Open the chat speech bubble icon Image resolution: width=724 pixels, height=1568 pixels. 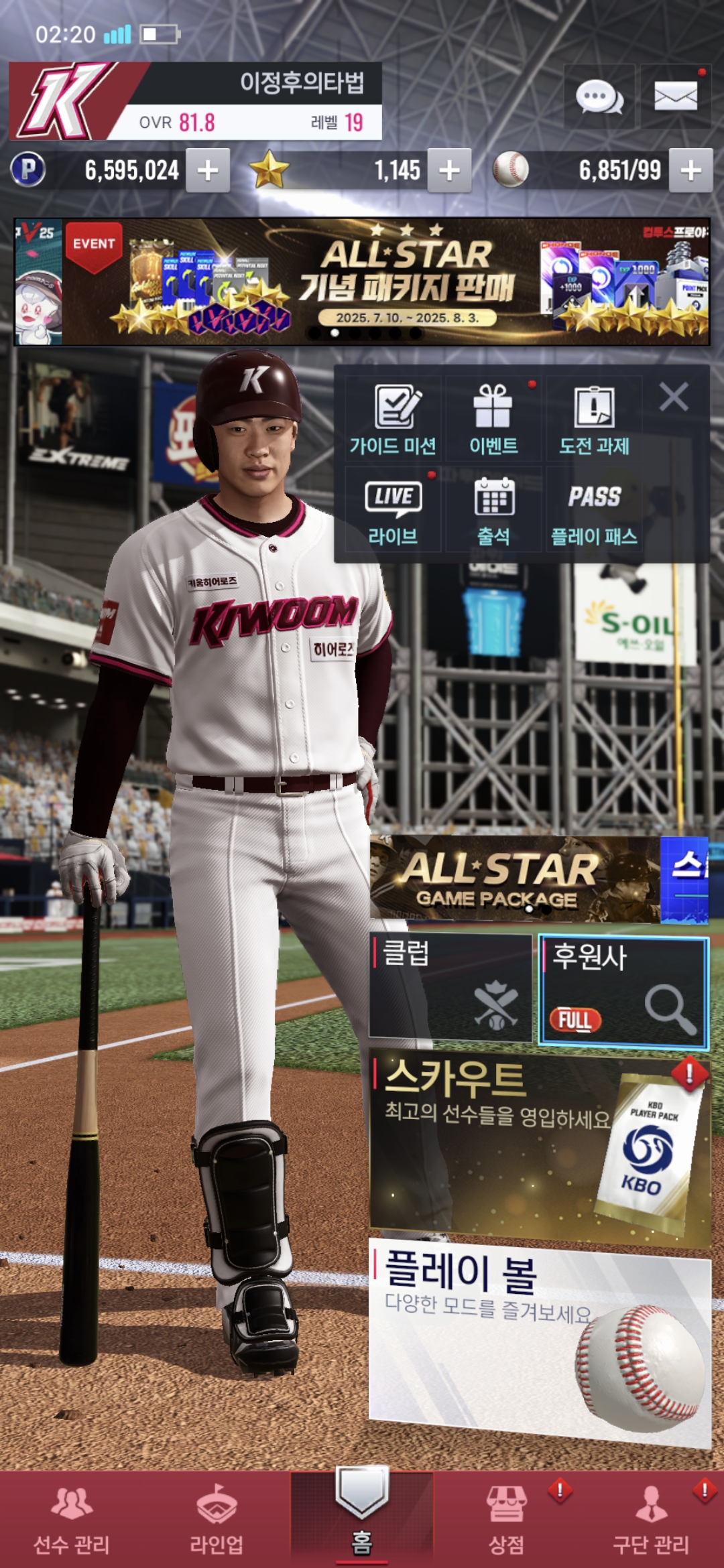(x=599, y=96)
